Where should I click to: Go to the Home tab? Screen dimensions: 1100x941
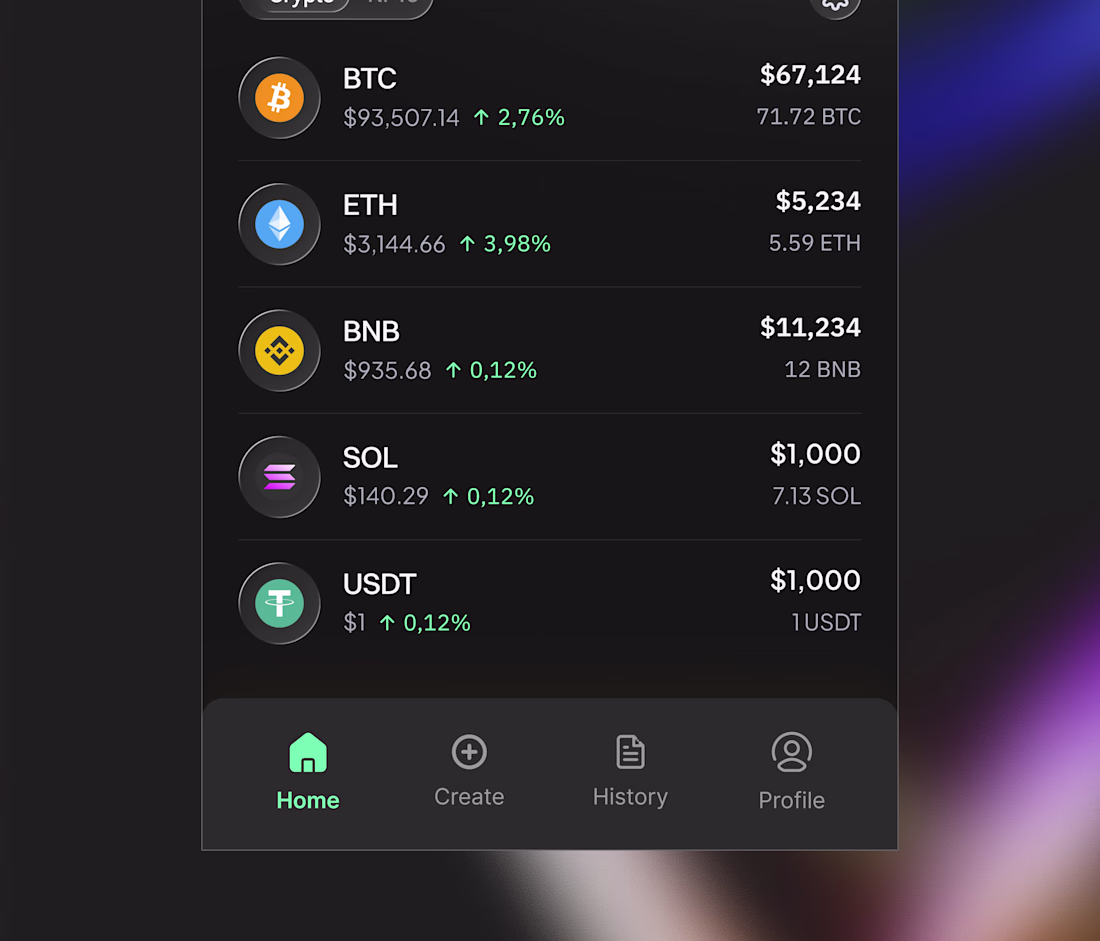click(308, 772)
